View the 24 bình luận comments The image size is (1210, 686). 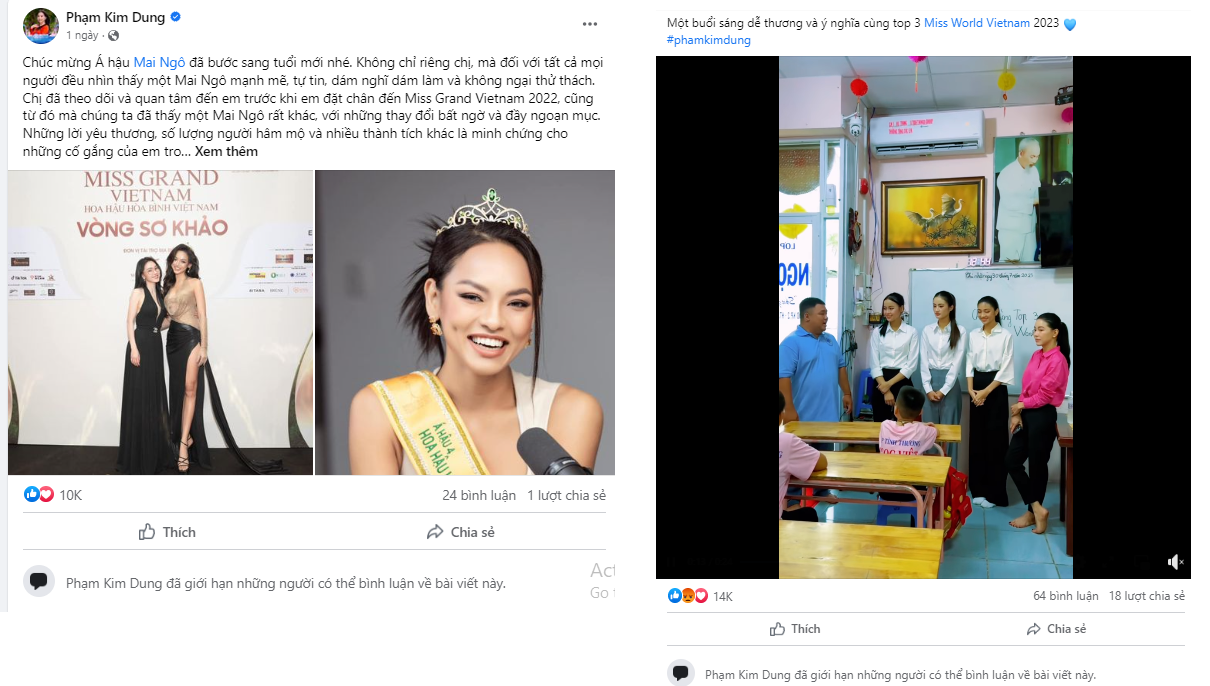pyautogui.click(x=479, y=495)
